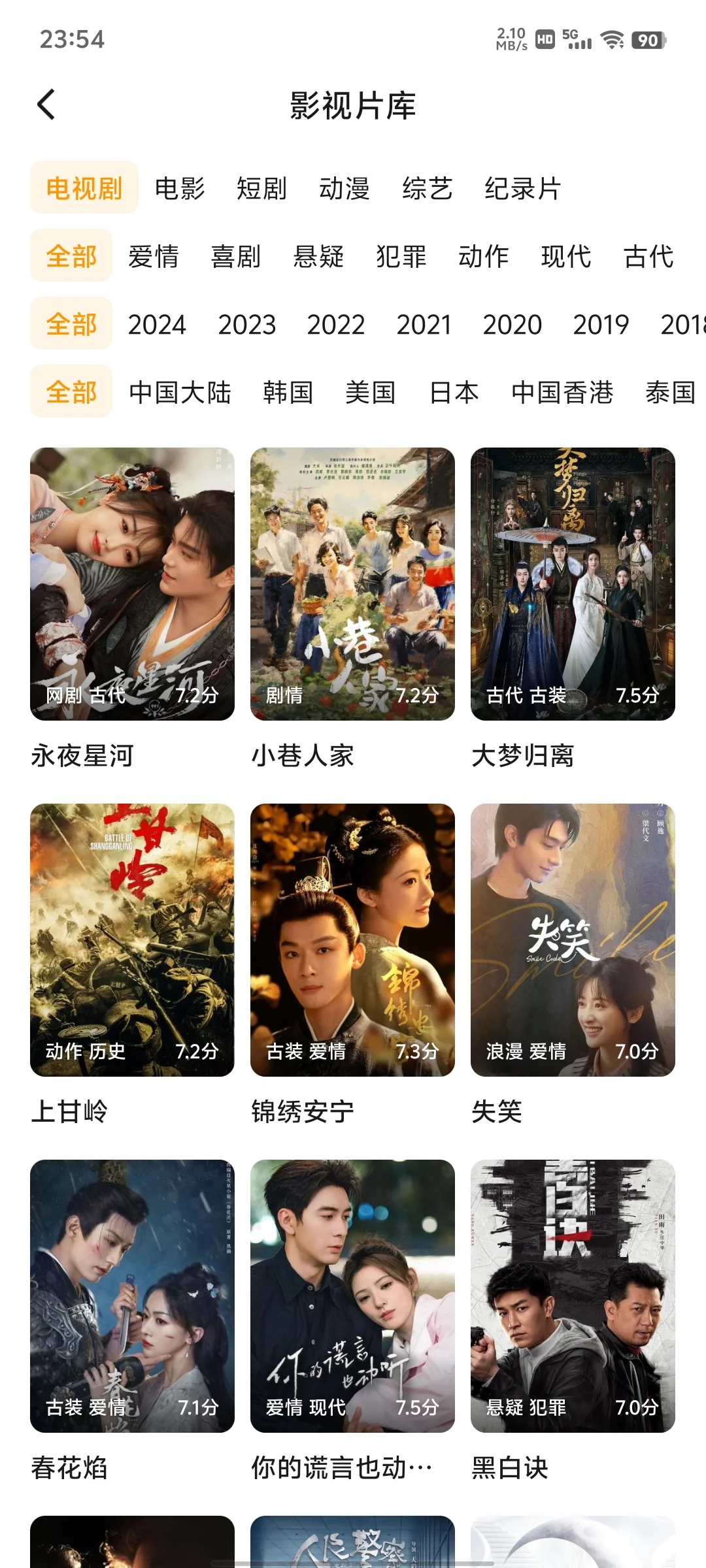Screen dimensions: 706x1568
Task: Open the crime drama 黑白诀
Action: click(573, 1296)
